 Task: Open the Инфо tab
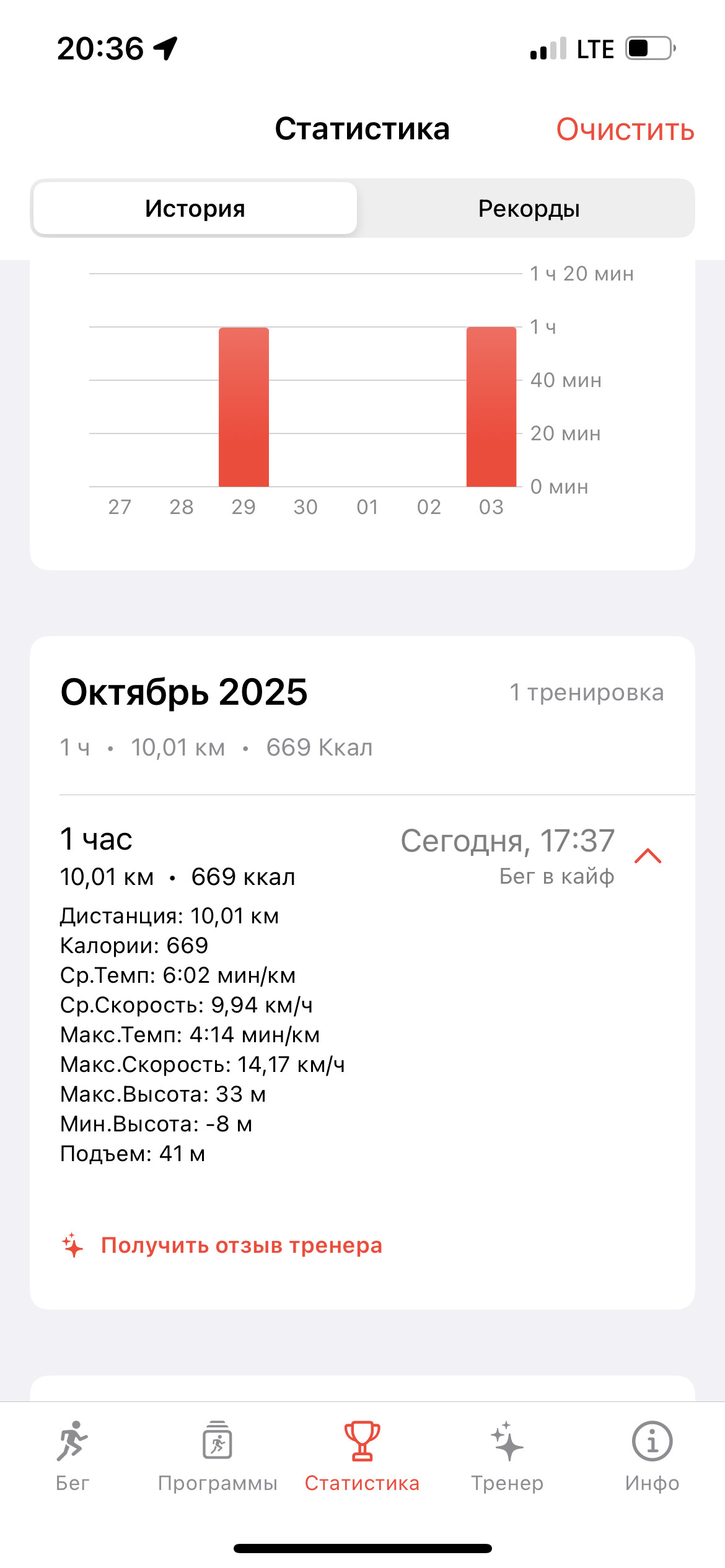(652, 1455)
